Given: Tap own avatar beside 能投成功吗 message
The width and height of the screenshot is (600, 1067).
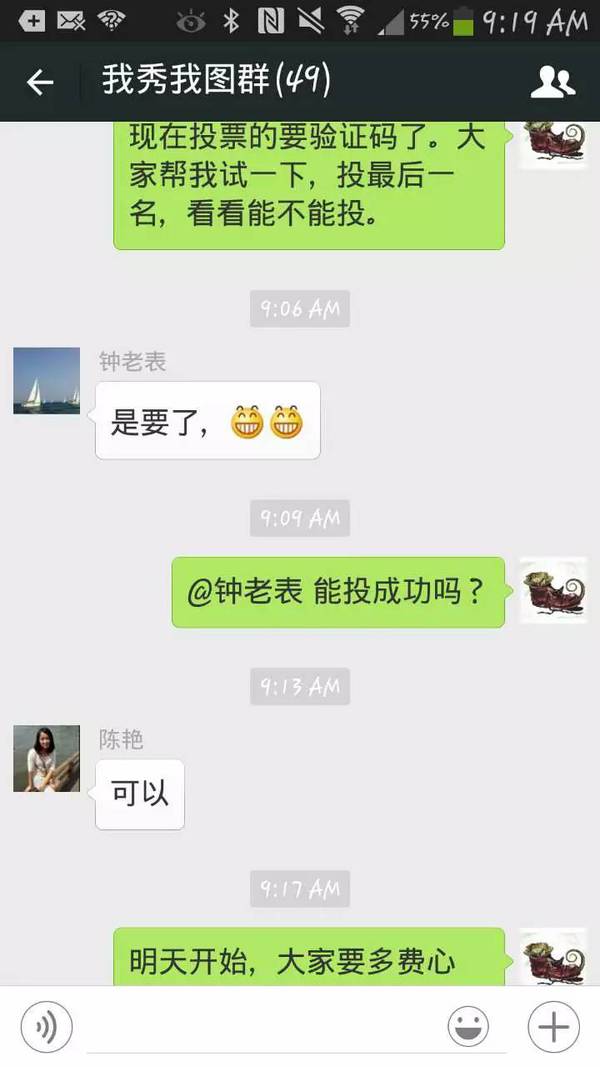Looking at the screenshot, I should tap(553, 590).
